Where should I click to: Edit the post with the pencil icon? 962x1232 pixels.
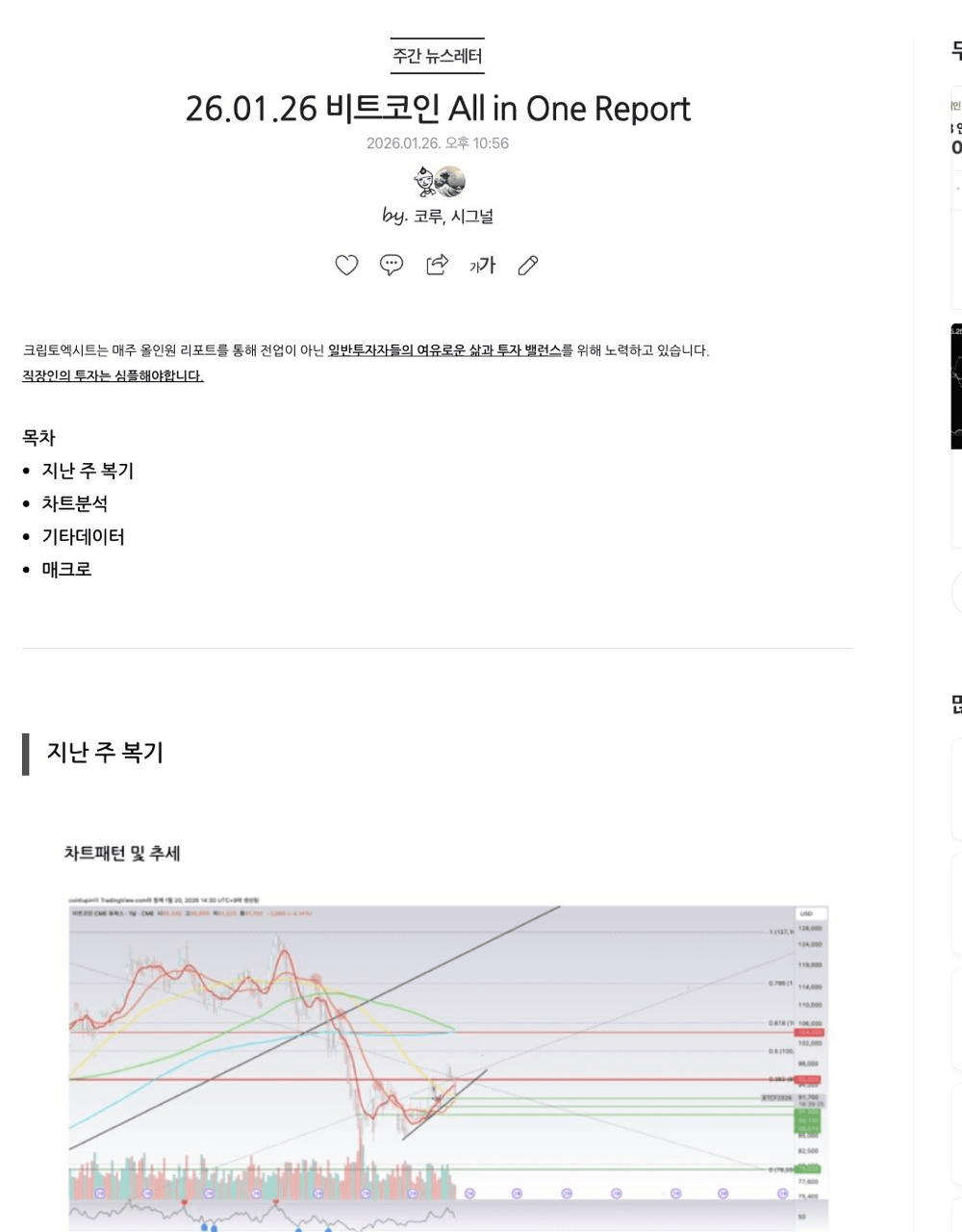tap(527, 265)
